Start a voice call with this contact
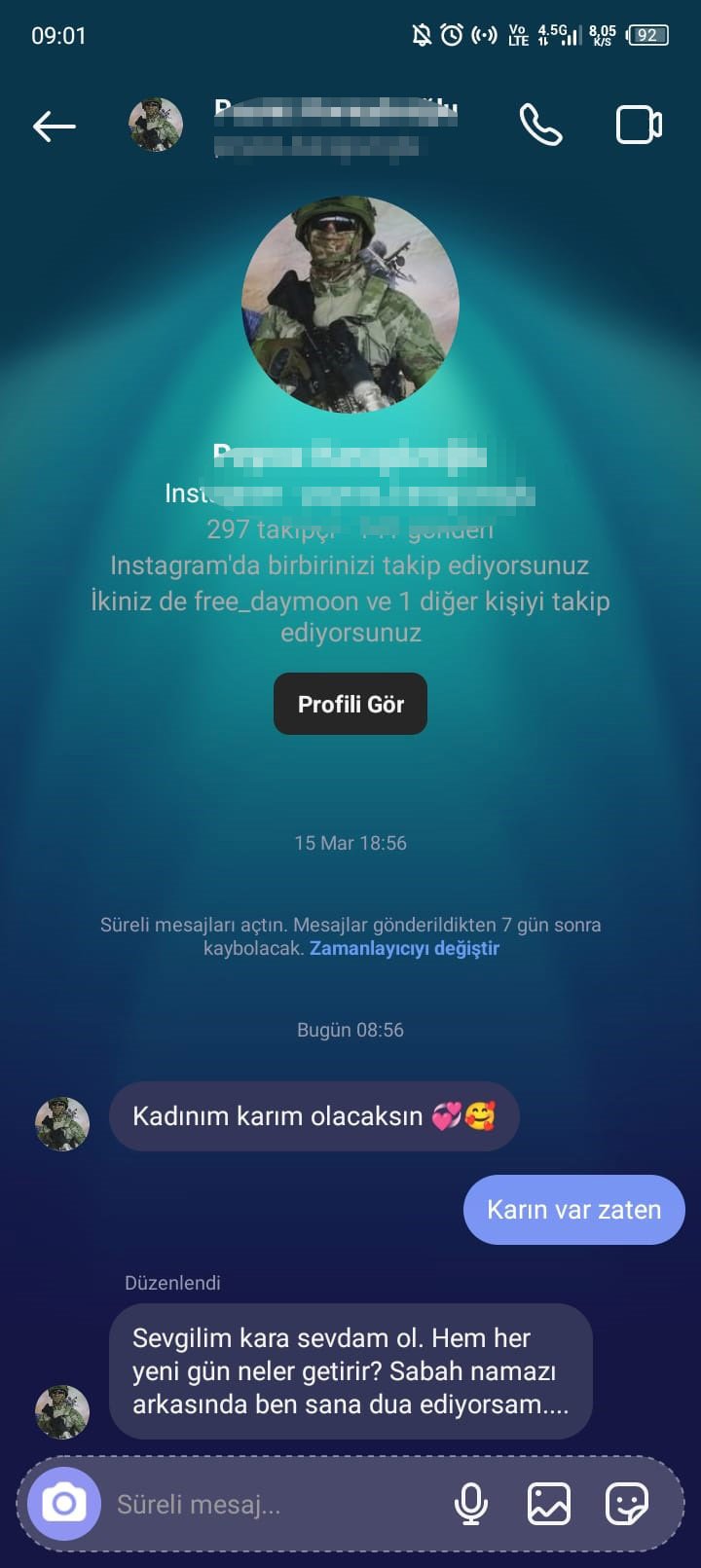Image resolution: width=701 pixels, height=1568 pixels. click(x=539, y=125)
